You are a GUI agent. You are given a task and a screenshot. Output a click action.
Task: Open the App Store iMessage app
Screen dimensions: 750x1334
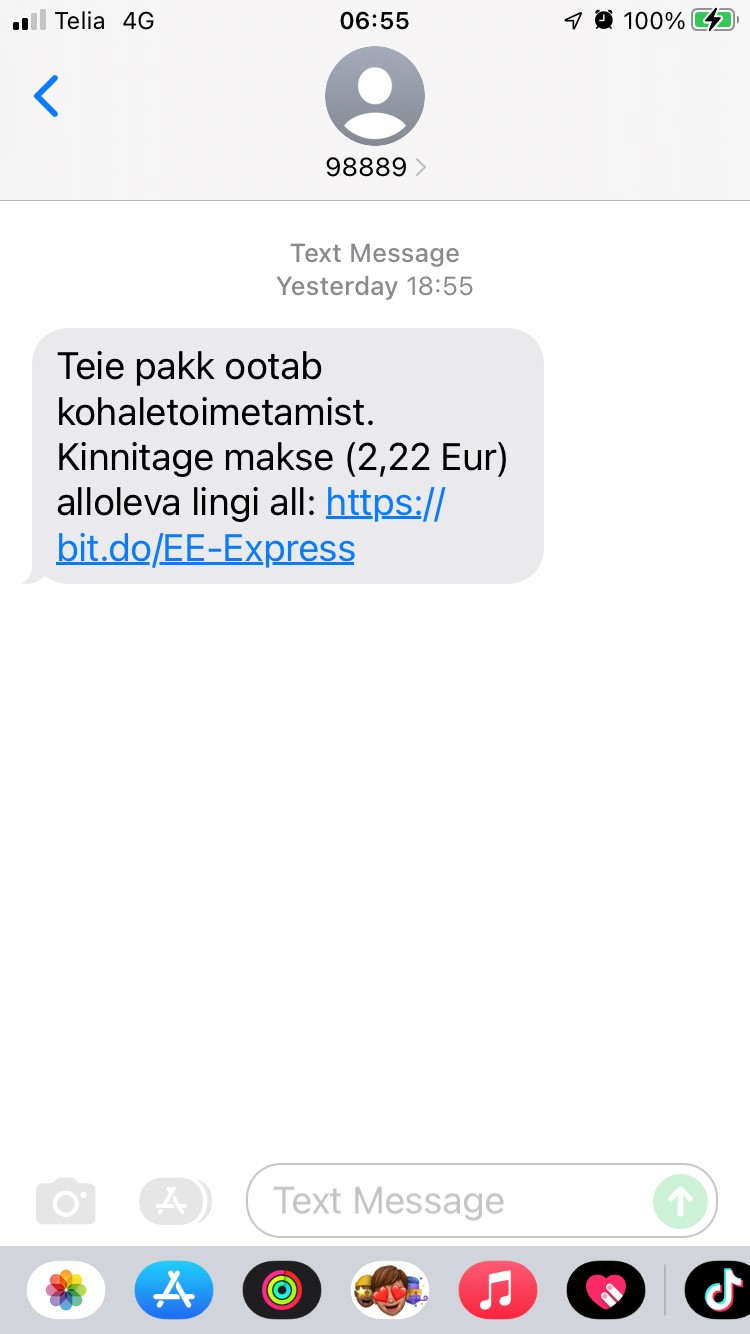click(x=174, y=1290)
